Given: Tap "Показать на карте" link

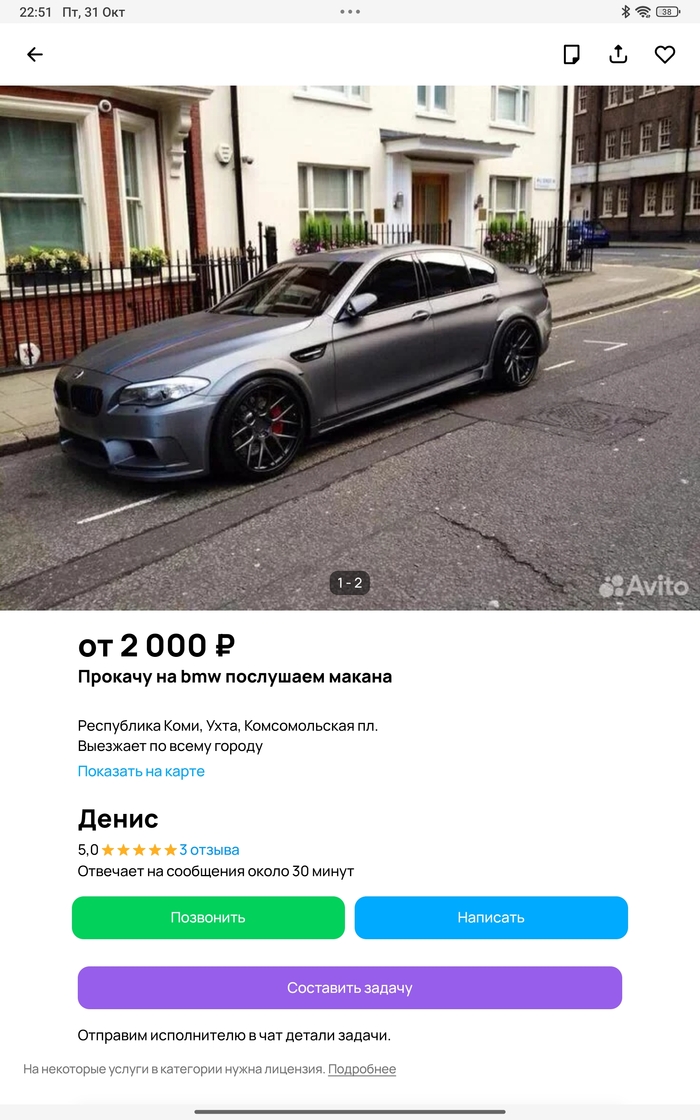Looking at the screenshot, I should click(x=141, y=771).
